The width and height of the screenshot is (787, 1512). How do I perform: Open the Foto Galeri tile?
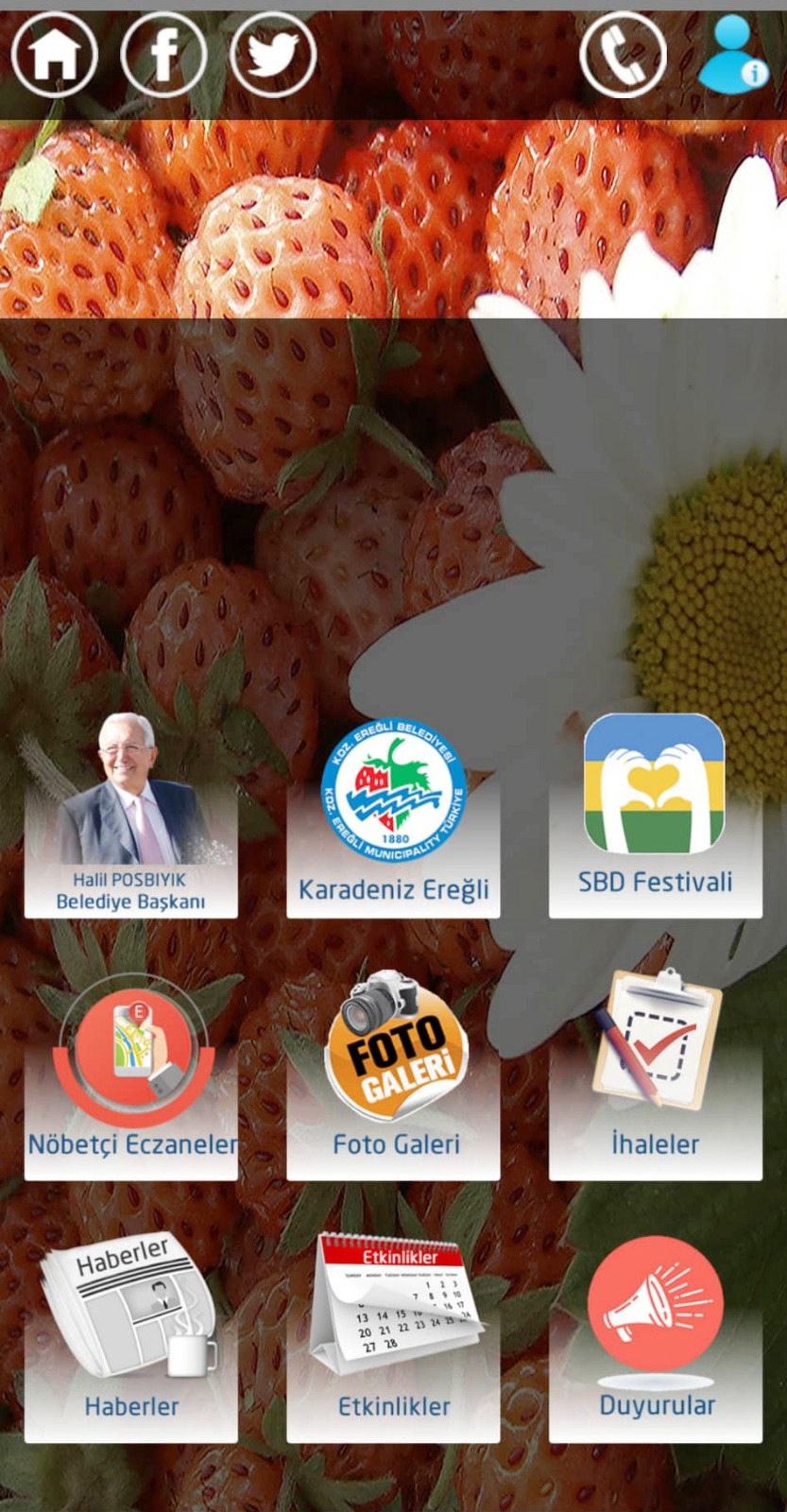(x=393, y=1077)
